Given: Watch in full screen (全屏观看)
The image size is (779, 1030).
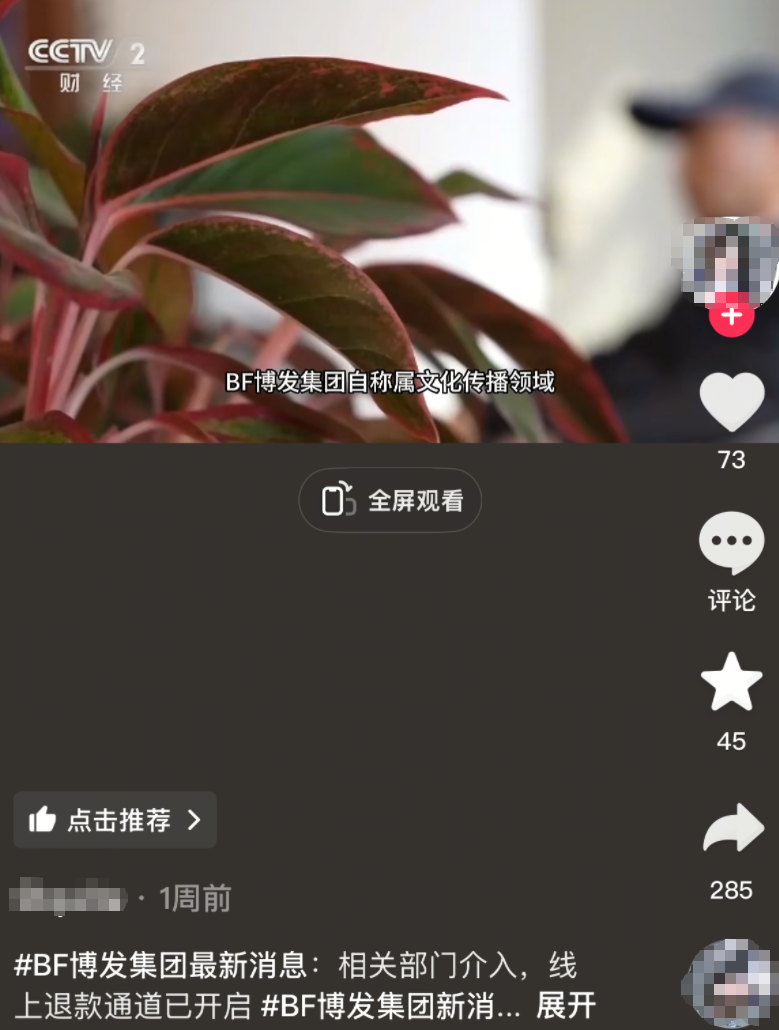Looking at the screenshot, I should tap(390, 500).
